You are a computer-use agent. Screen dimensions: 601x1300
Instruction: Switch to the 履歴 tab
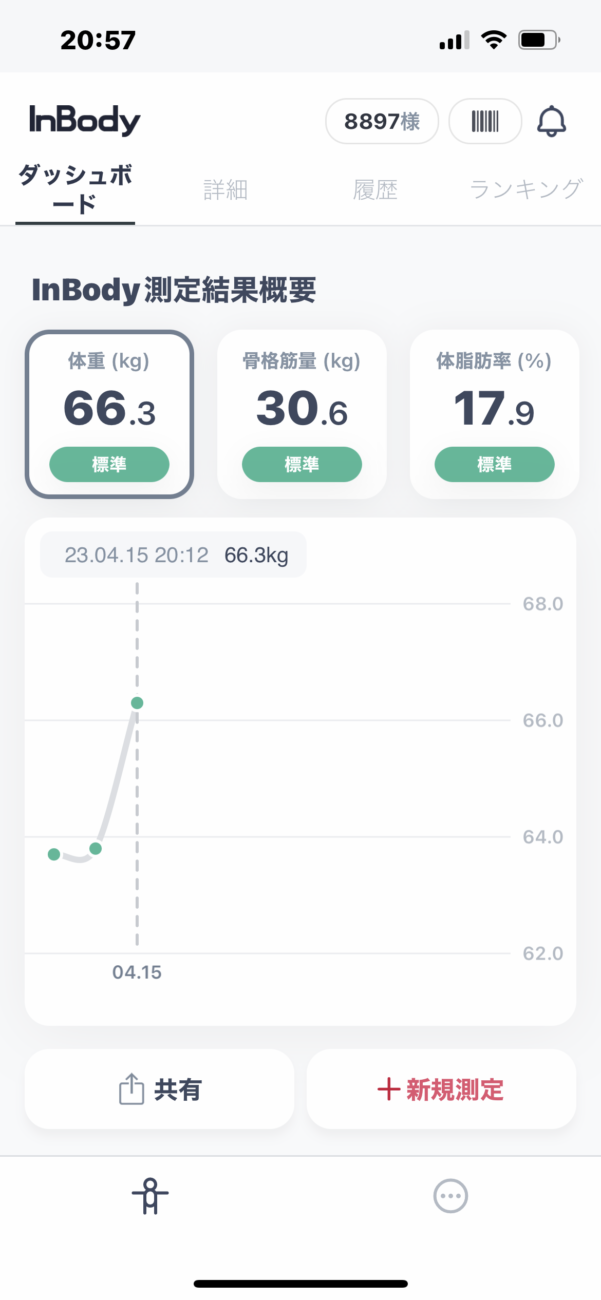click(x=375, y=190)
